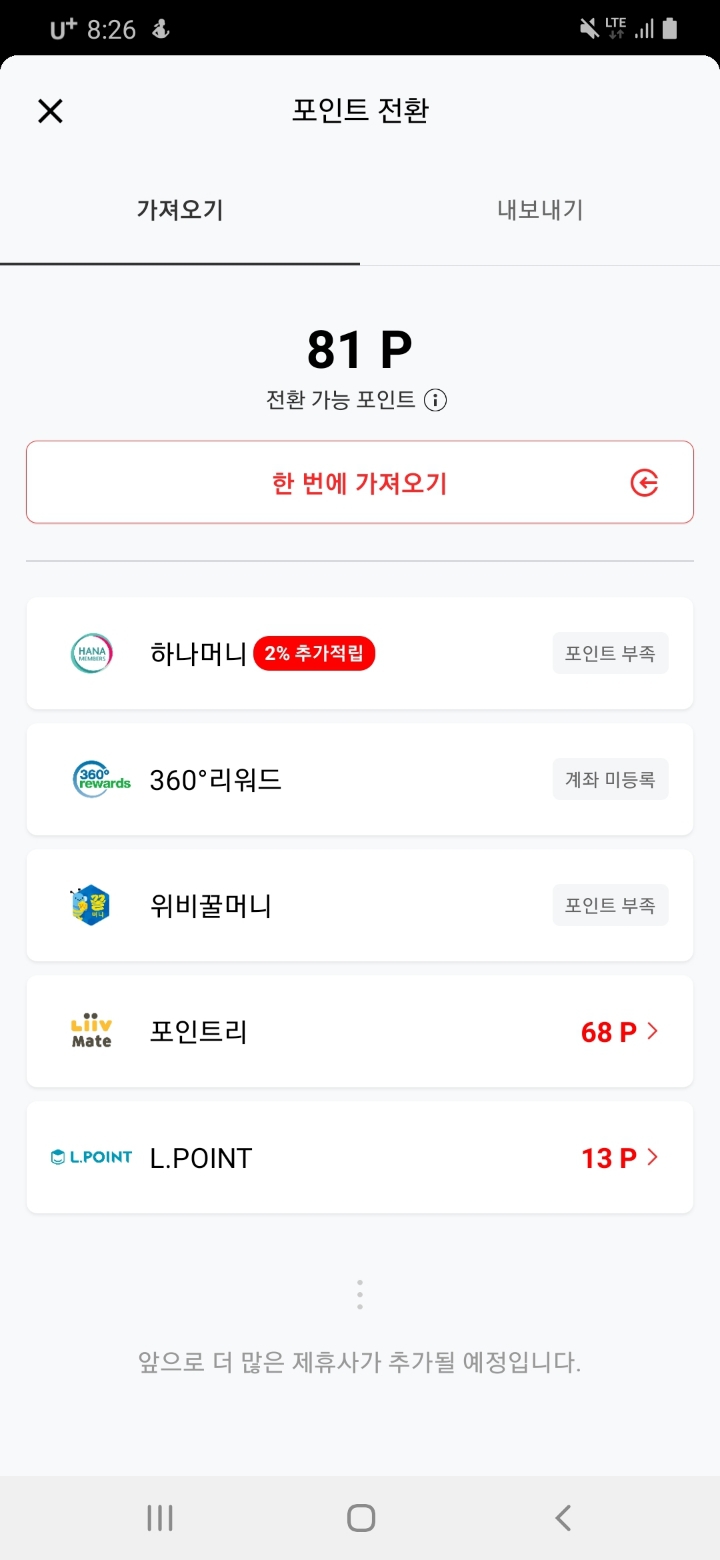Click the 2% 추가적립 badge
The image size is (720, 1560).
pyautogui.click(x=315, y=652)
